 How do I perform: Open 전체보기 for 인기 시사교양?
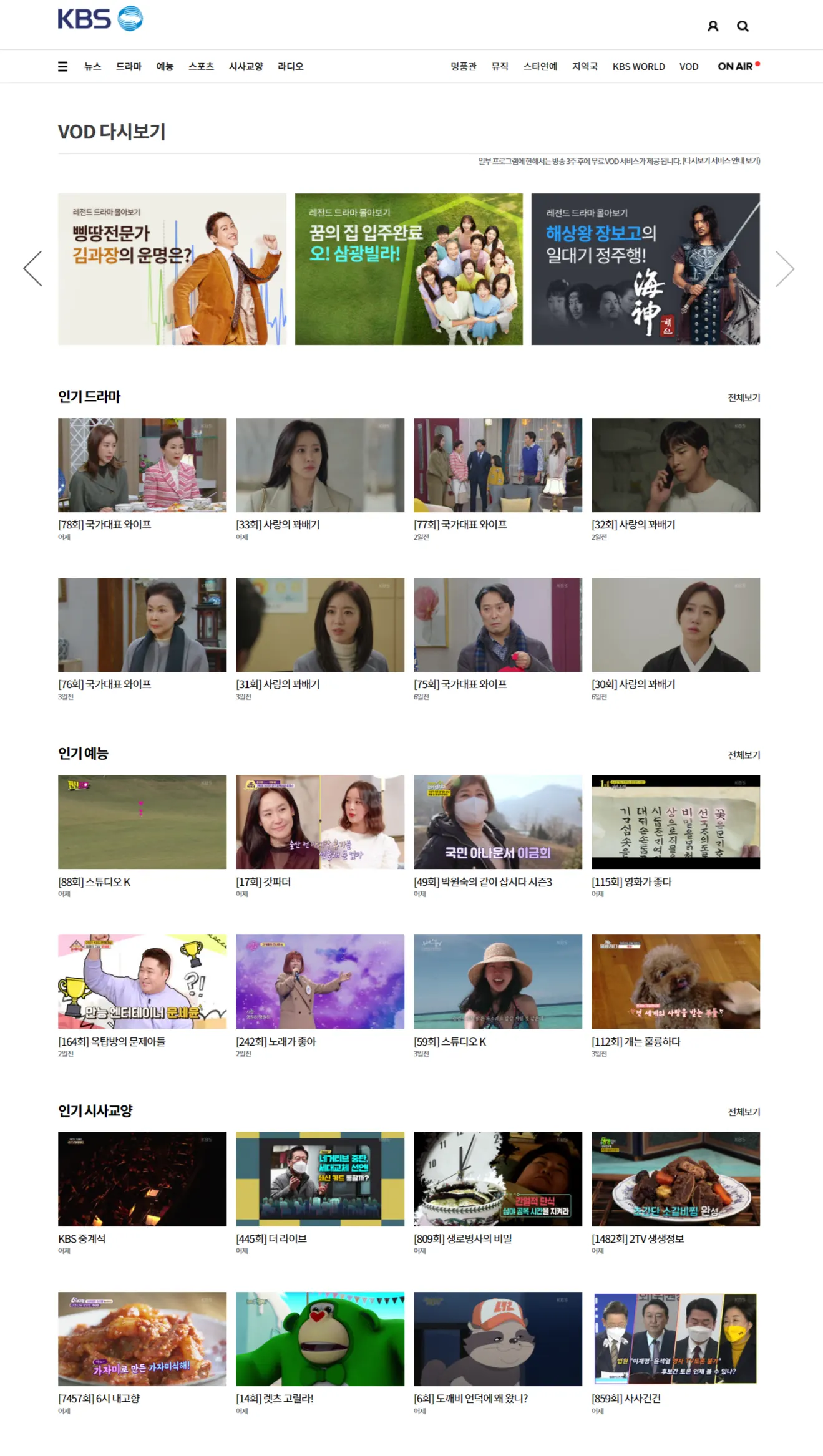(x=743, y=1113)
